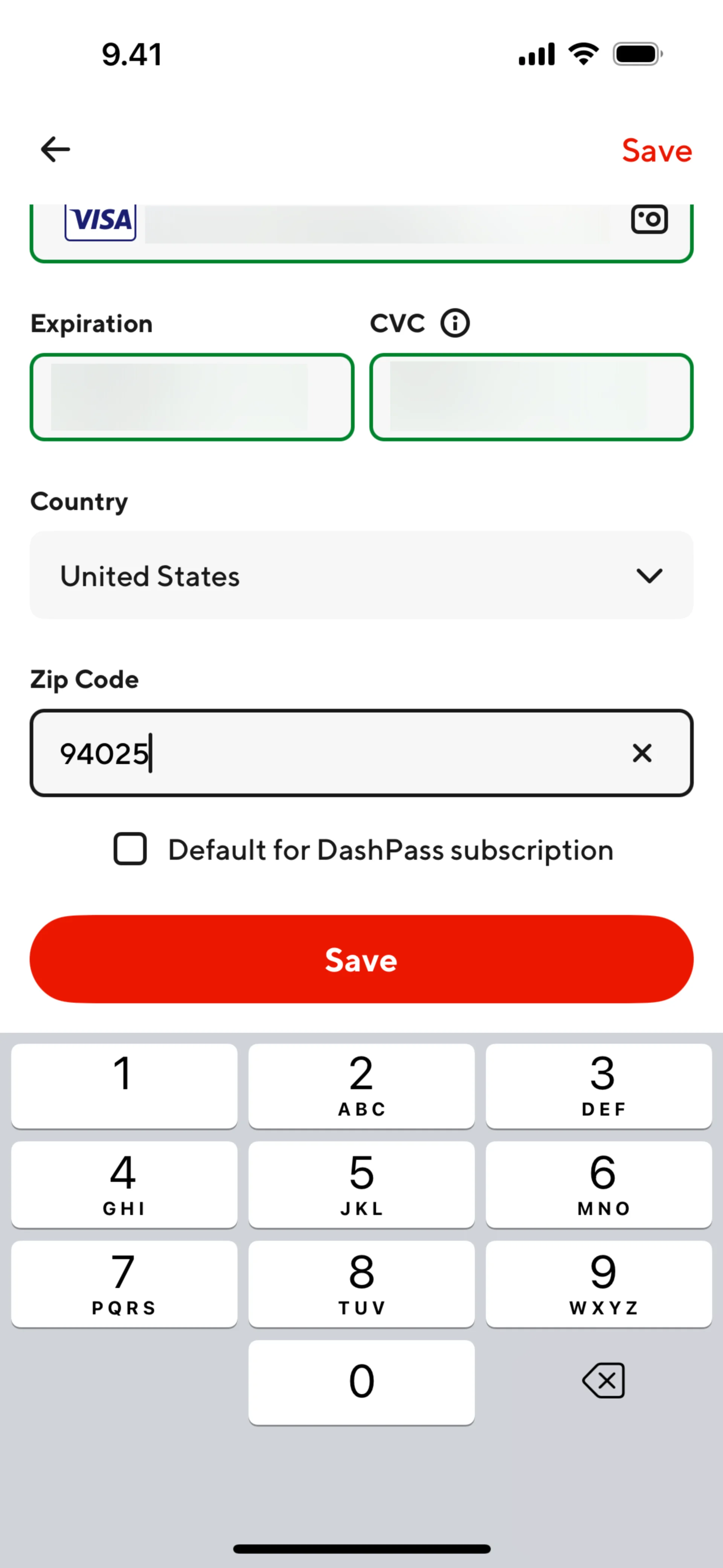
Task: Tap the red Save button
Action: point(361,959)
